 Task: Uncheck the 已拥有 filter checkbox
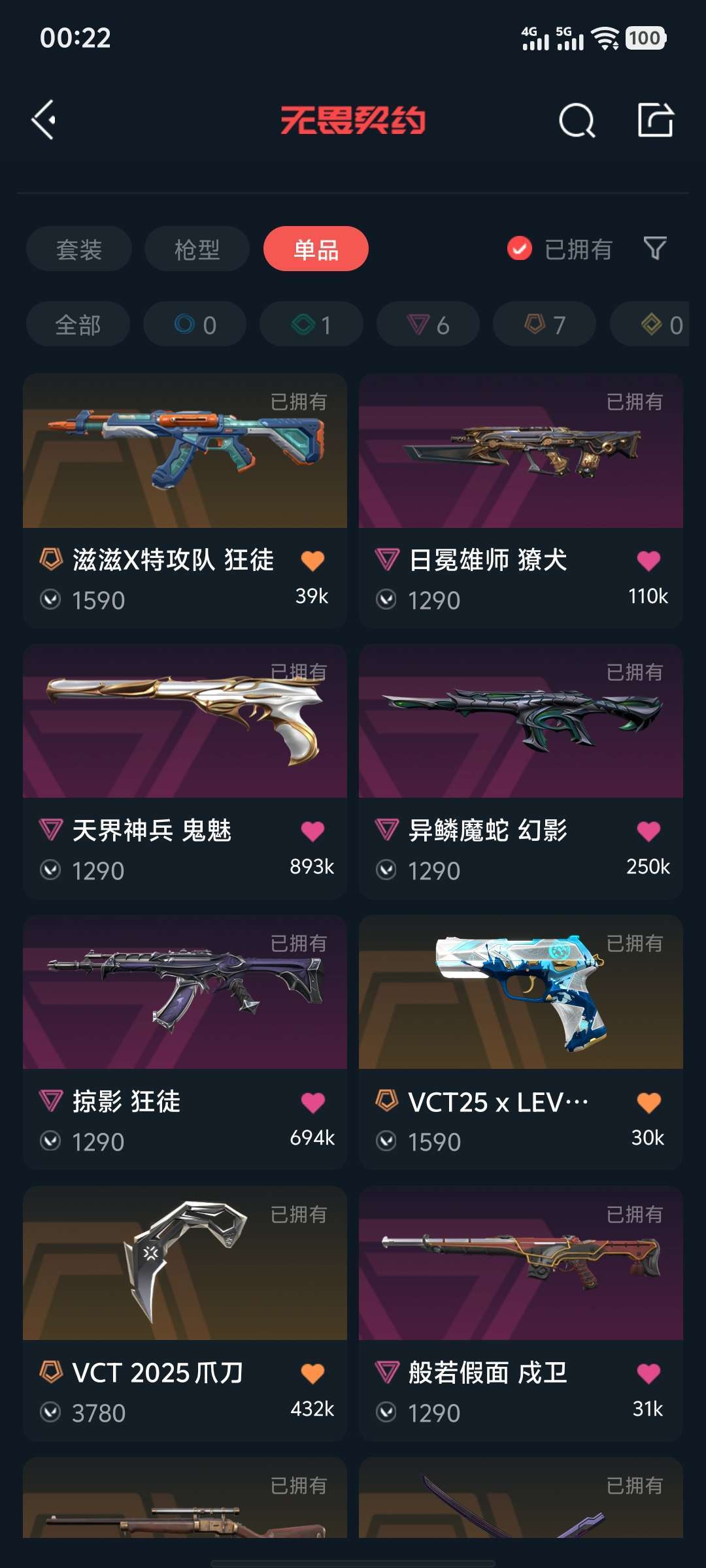click(x=520, y=249)
